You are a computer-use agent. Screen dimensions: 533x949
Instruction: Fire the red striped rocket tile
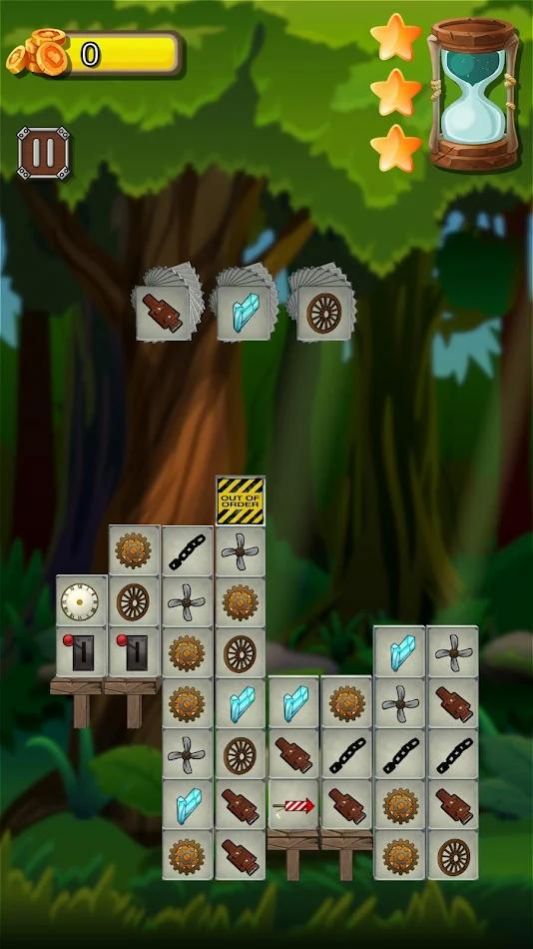293,804
